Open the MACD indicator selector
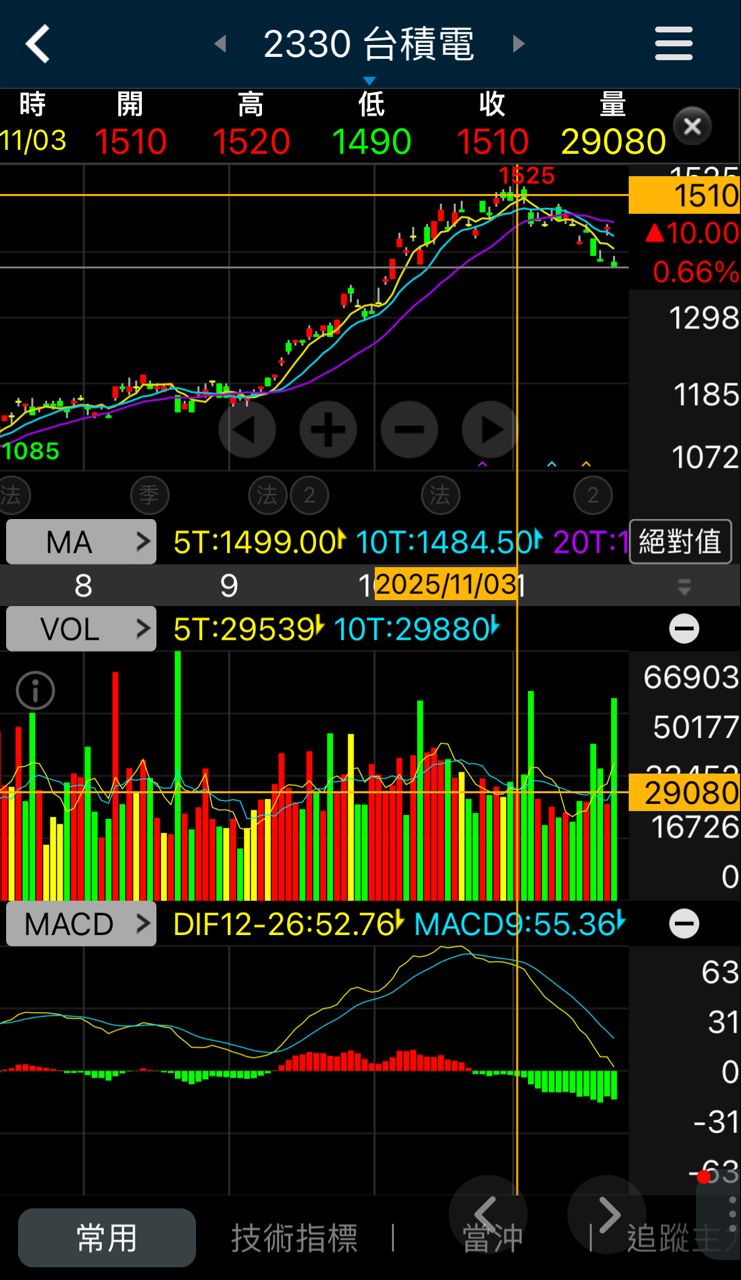Viewport: 741px width, 1280px height. coord(81,924)
